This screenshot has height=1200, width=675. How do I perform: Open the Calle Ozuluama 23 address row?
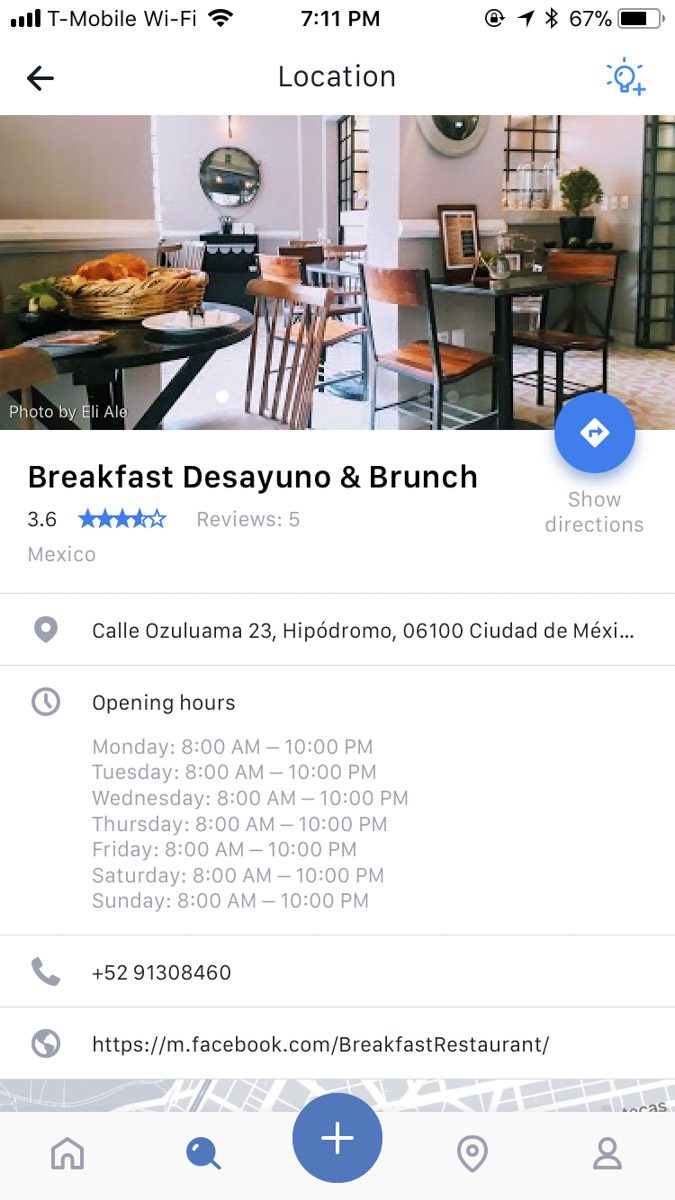click(x=337, y=630)
